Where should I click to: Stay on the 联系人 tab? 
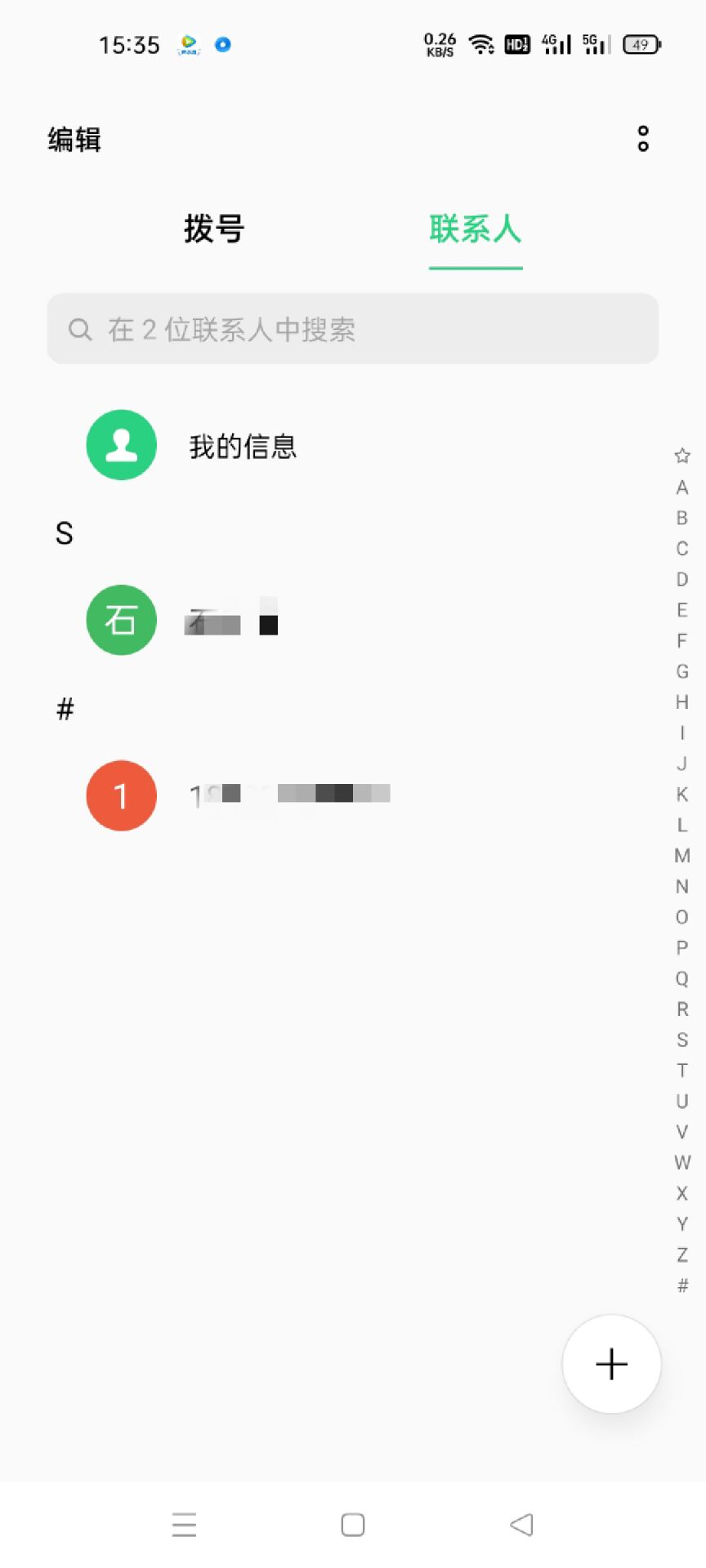(476, 230)
